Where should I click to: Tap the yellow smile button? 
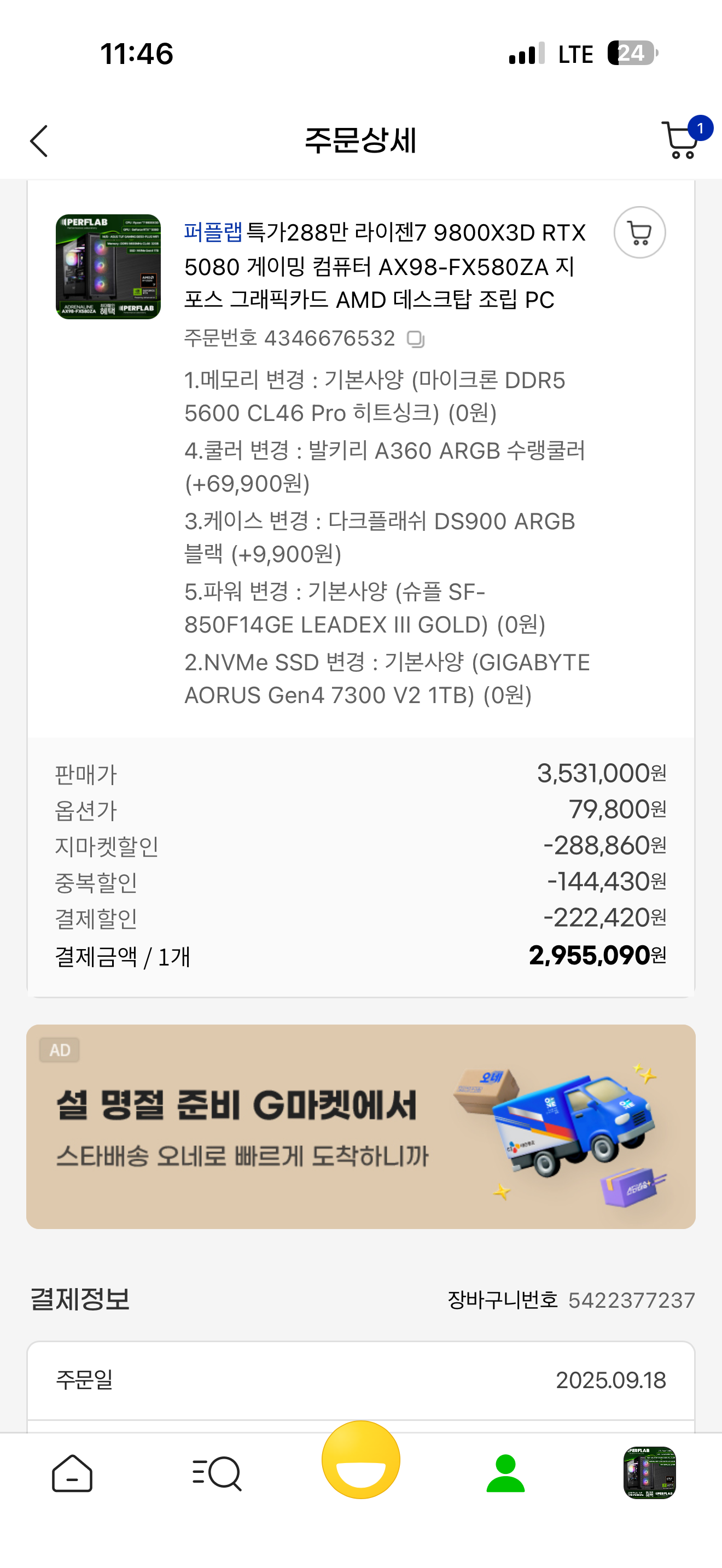point(360,1460)
